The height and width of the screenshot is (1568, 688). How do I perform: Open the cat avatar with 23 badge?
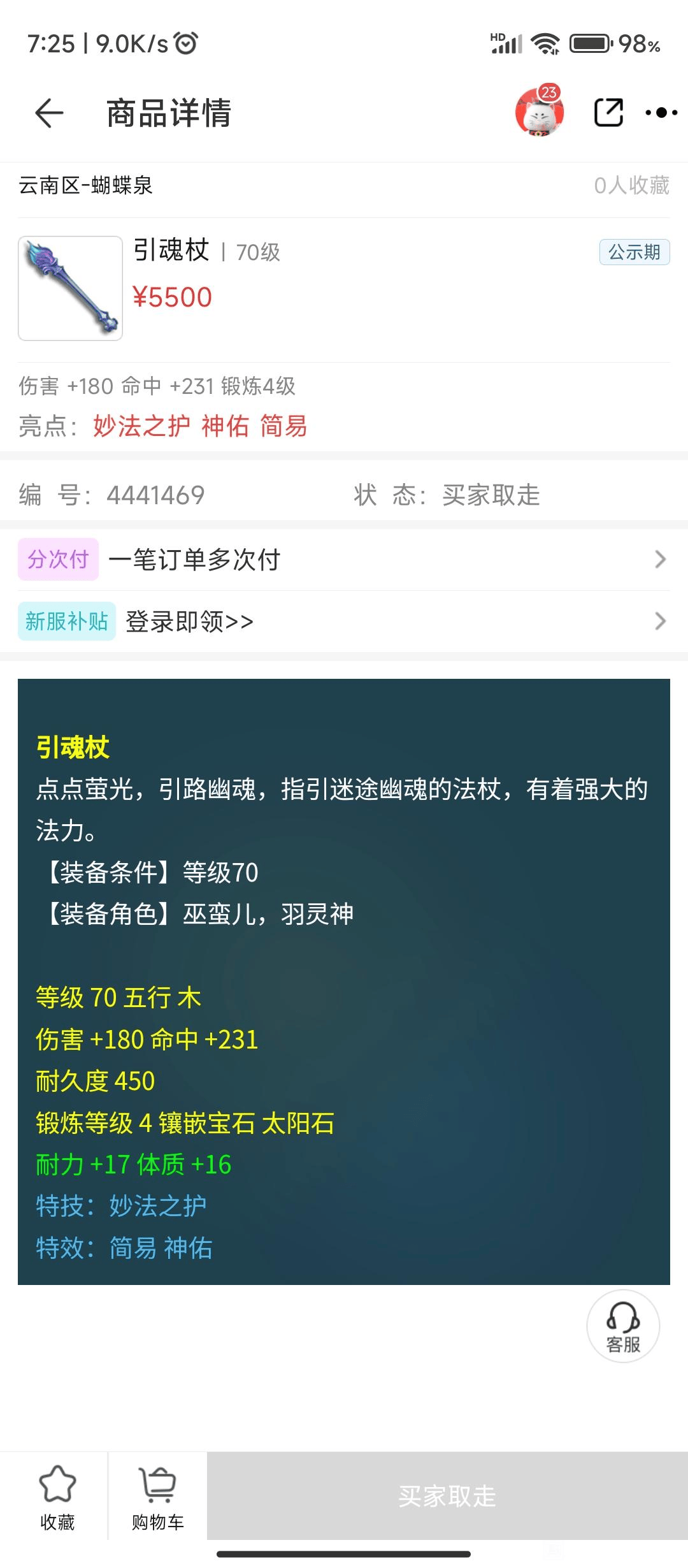pos(539,112)
